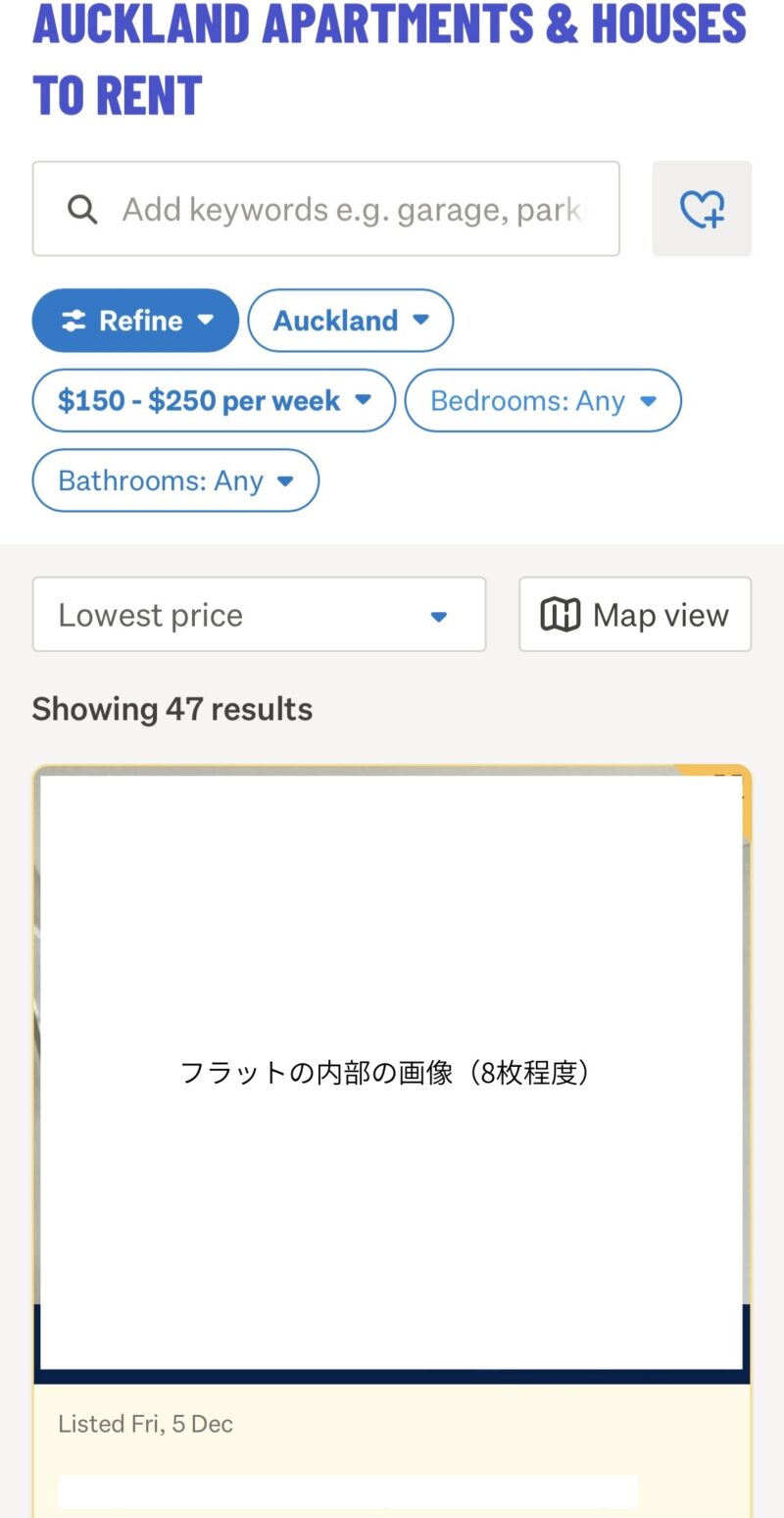Click the down arrow on Lowest price
Viewport: 784px width, 1518px height.
[x=439, y=616]
